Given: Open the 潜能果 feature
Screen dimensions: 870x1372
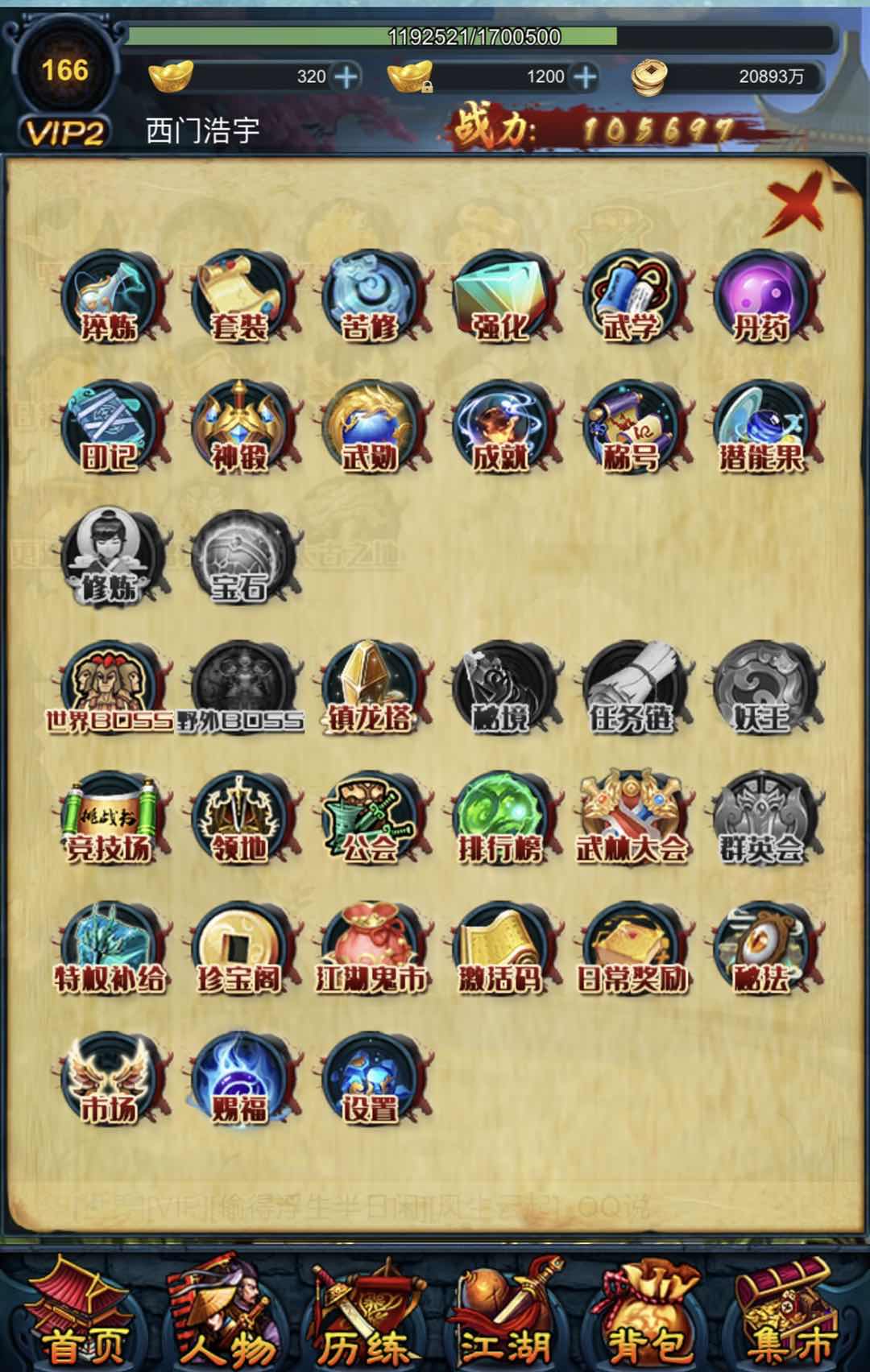Looking at the screenshot, I should (x=760, y=430).
